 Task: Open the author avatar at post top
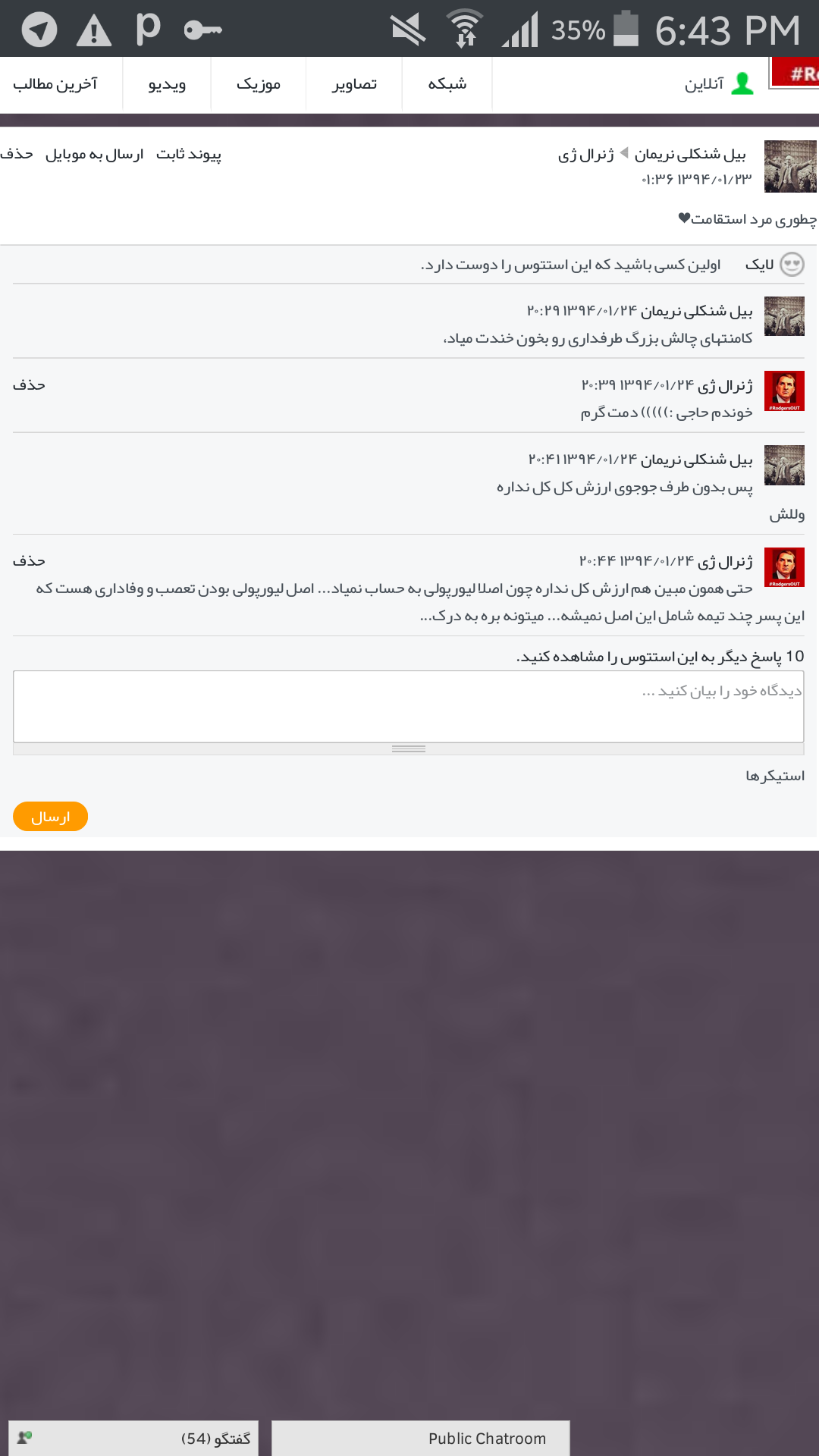pyautogui.click(x=790, y=166)
